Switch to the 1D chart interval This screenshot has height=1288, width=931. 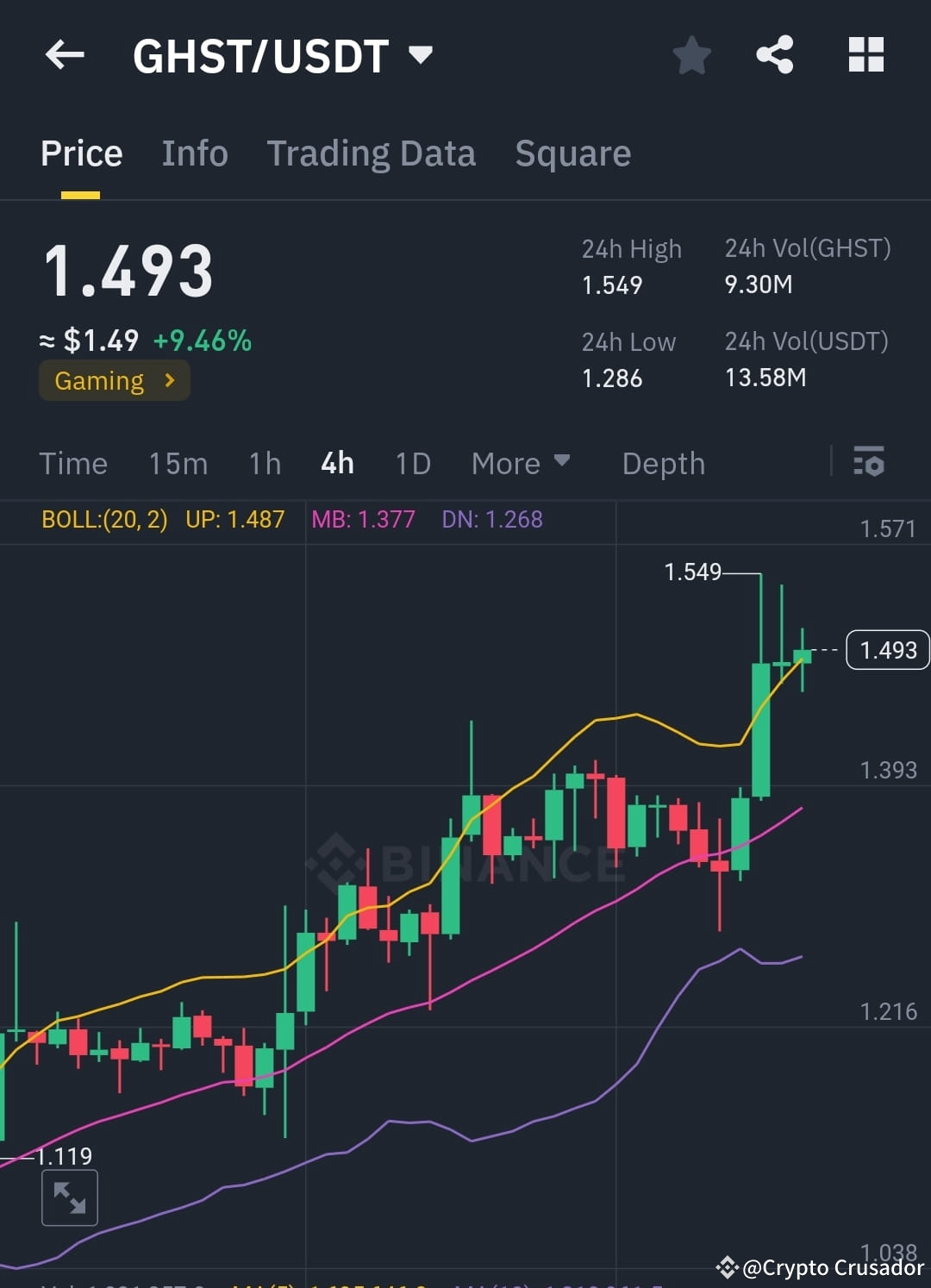pos(412,463)
